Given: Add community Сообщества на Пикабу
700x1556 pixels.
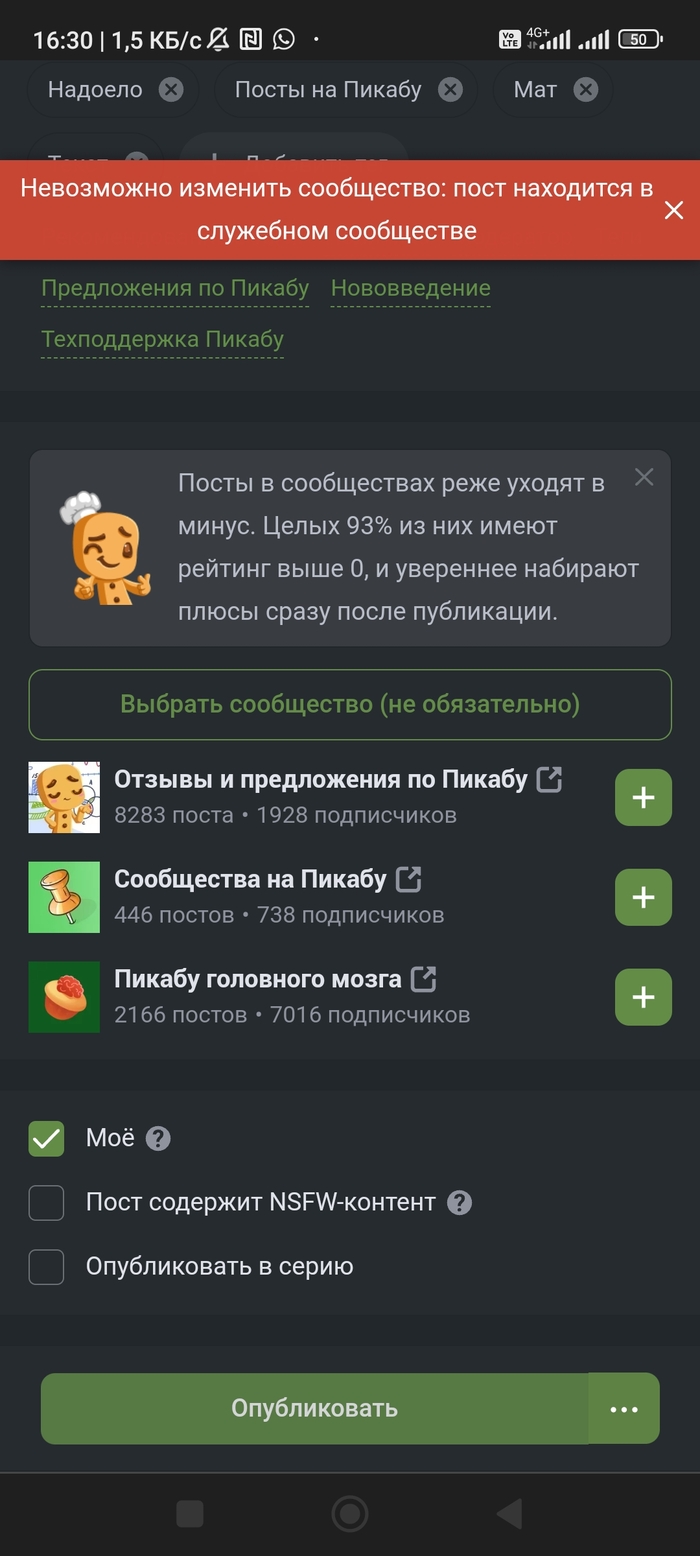Looking at the screenshot, I should pos(643,898).
